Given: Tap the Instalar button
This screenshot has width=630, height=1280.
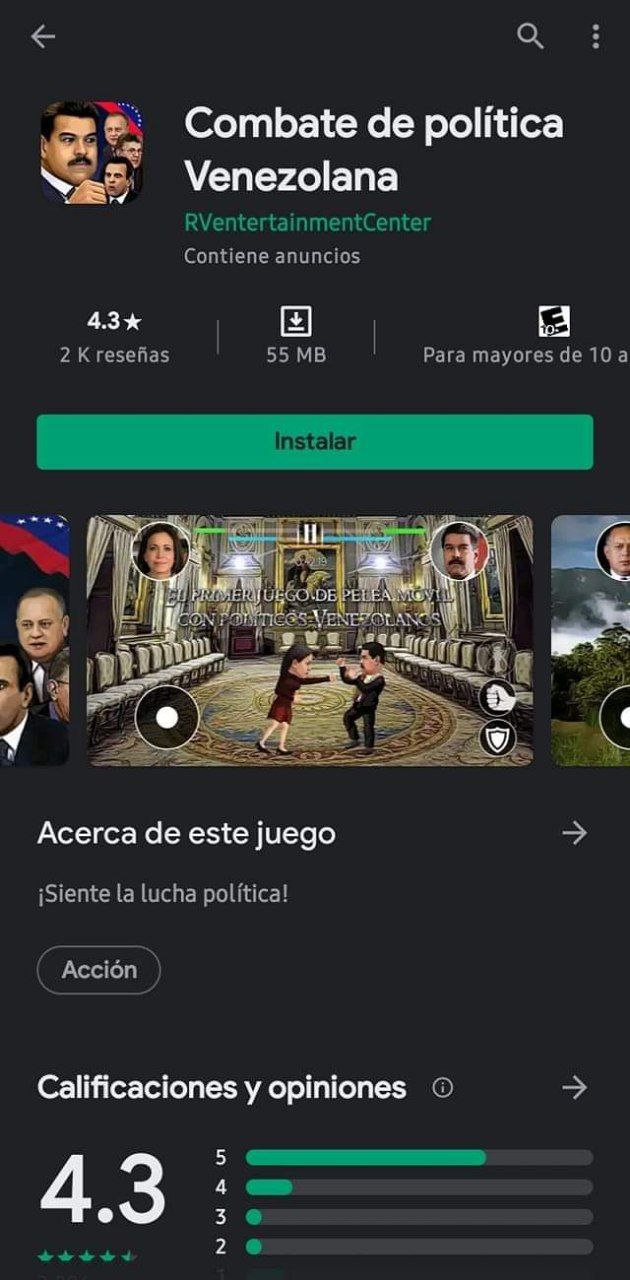Looking at the screenshot, I should (315, 441).
